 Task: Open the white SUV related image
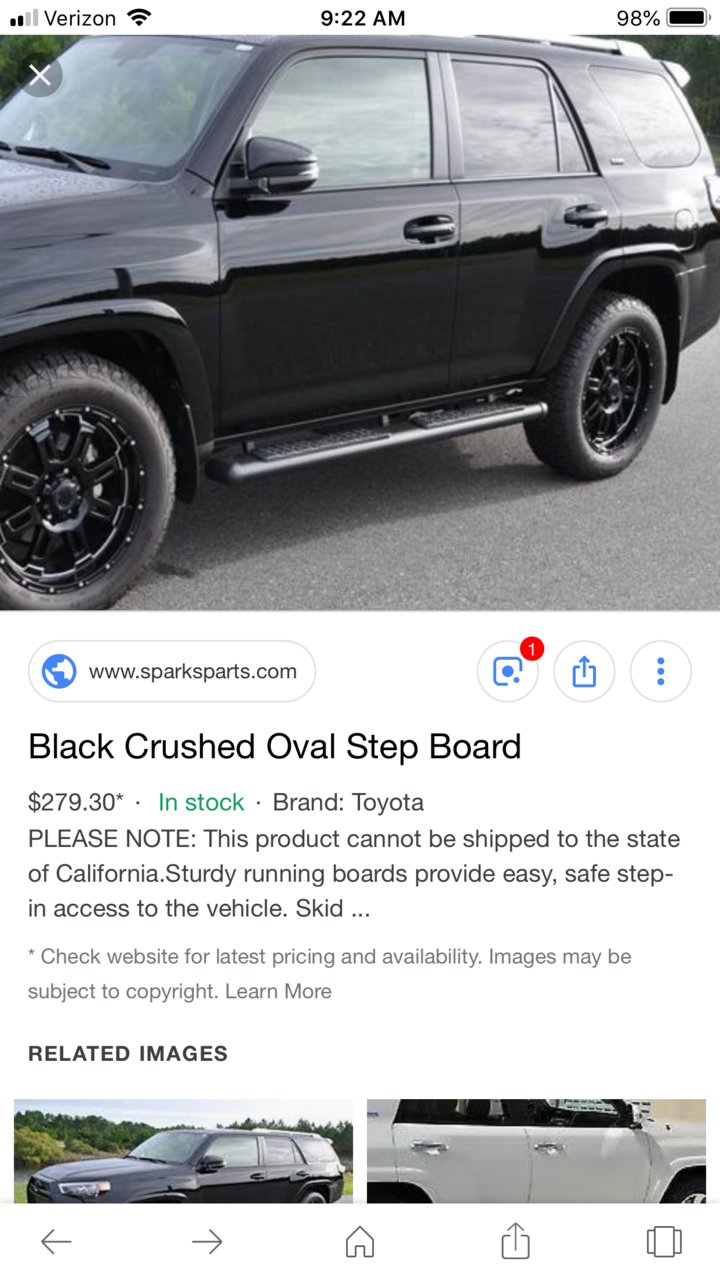[x=536, y=1150]
